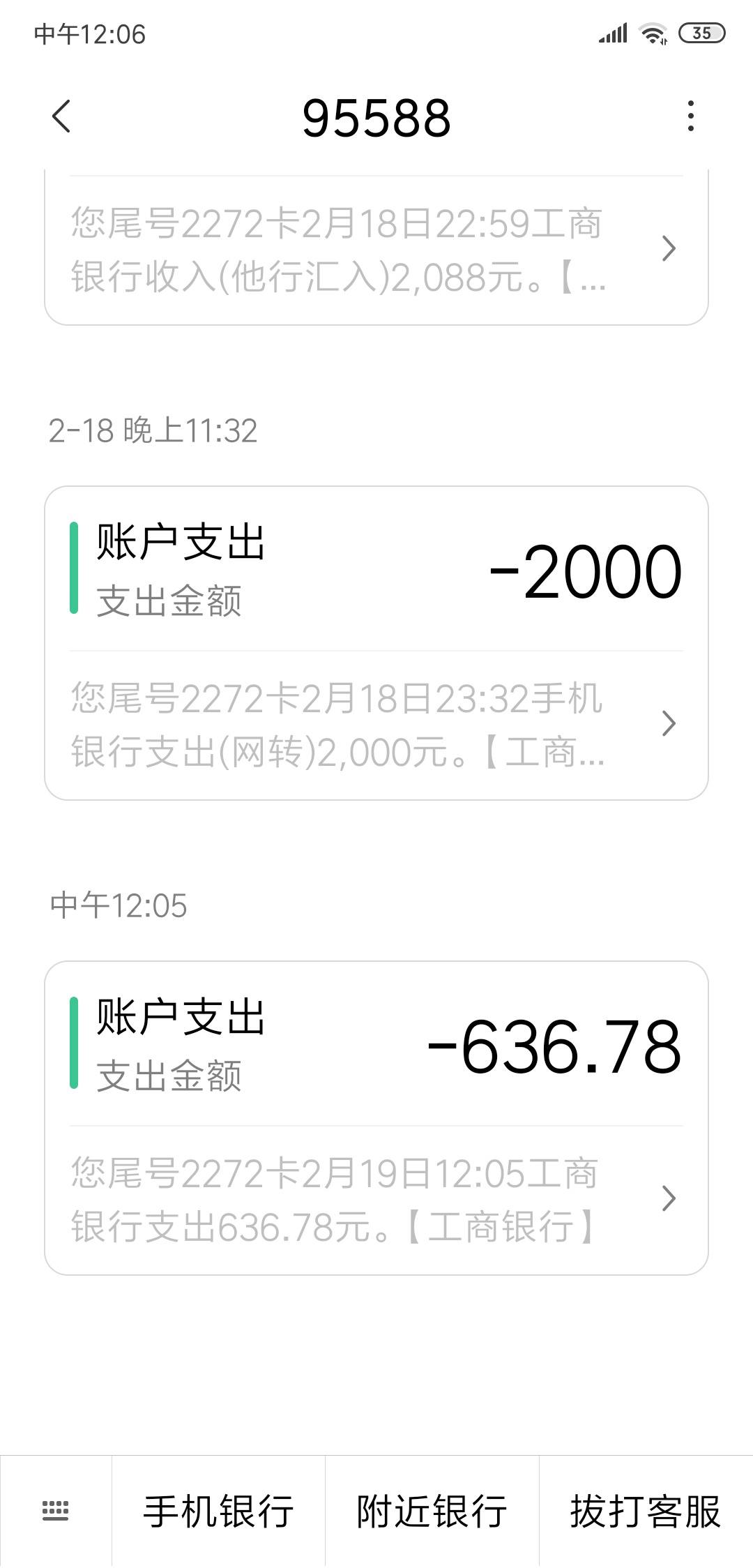
Task: Switch to the keyboard input icon
Action: [x=56, y=1511]
